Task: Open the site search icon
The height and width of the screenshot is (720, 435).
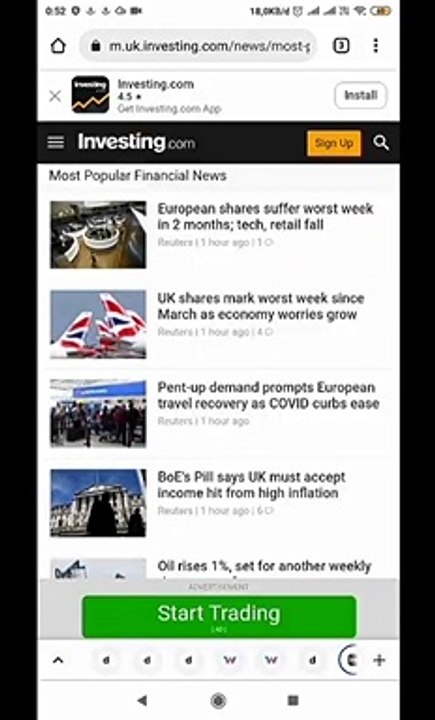Action: pos(381,143)
